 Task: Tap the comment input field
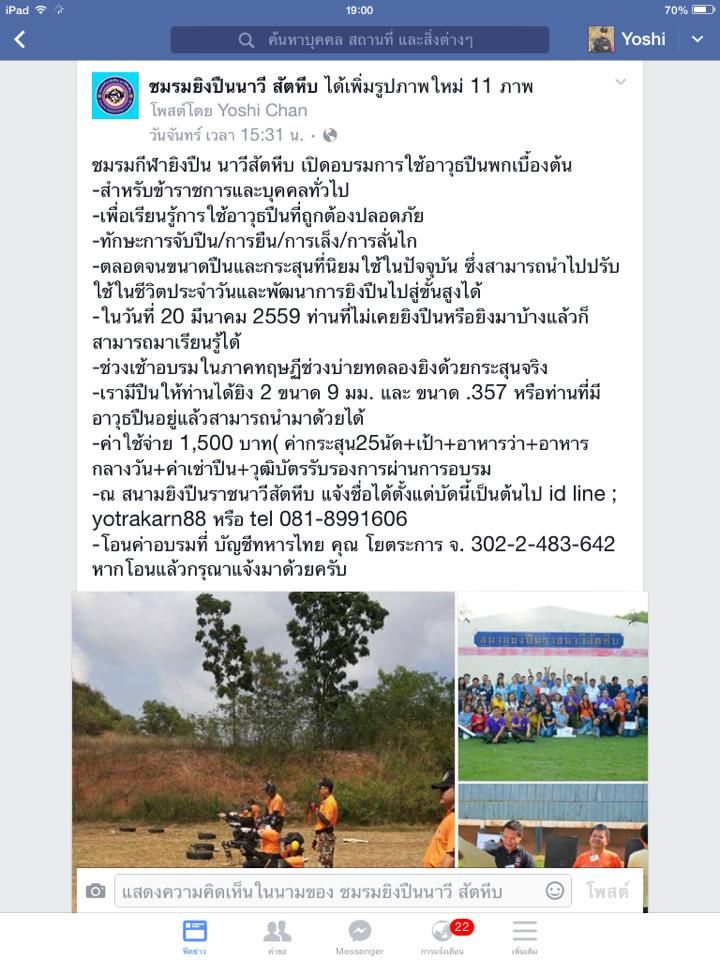[x=330, y=891]
